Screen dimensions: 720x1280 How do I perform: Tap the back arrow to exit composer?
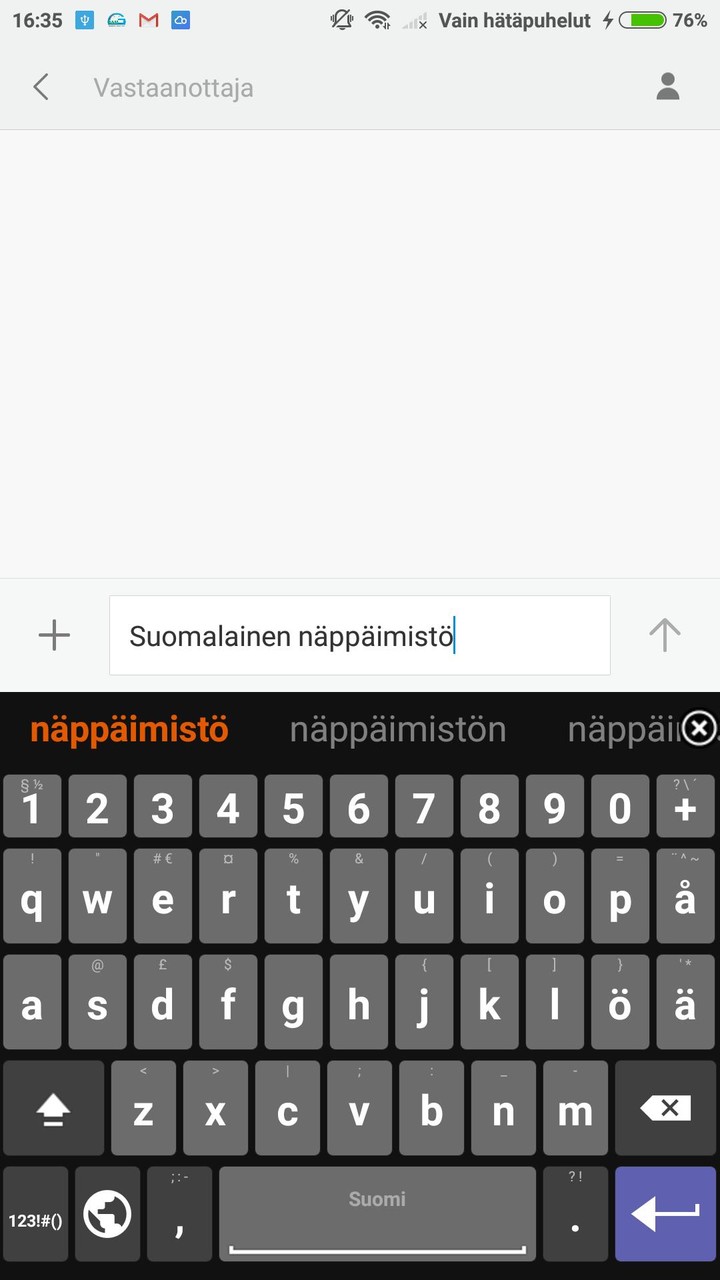[40, 87]
